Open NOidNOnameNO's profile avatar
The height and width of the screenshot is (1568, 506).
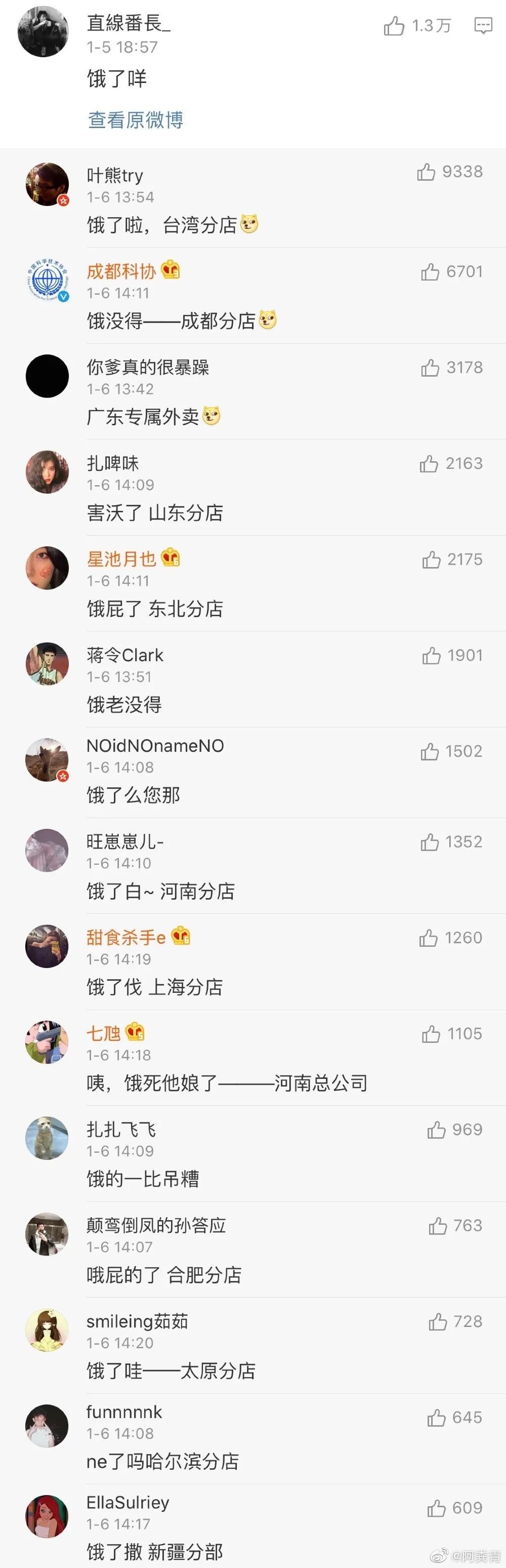coord(47,759)
